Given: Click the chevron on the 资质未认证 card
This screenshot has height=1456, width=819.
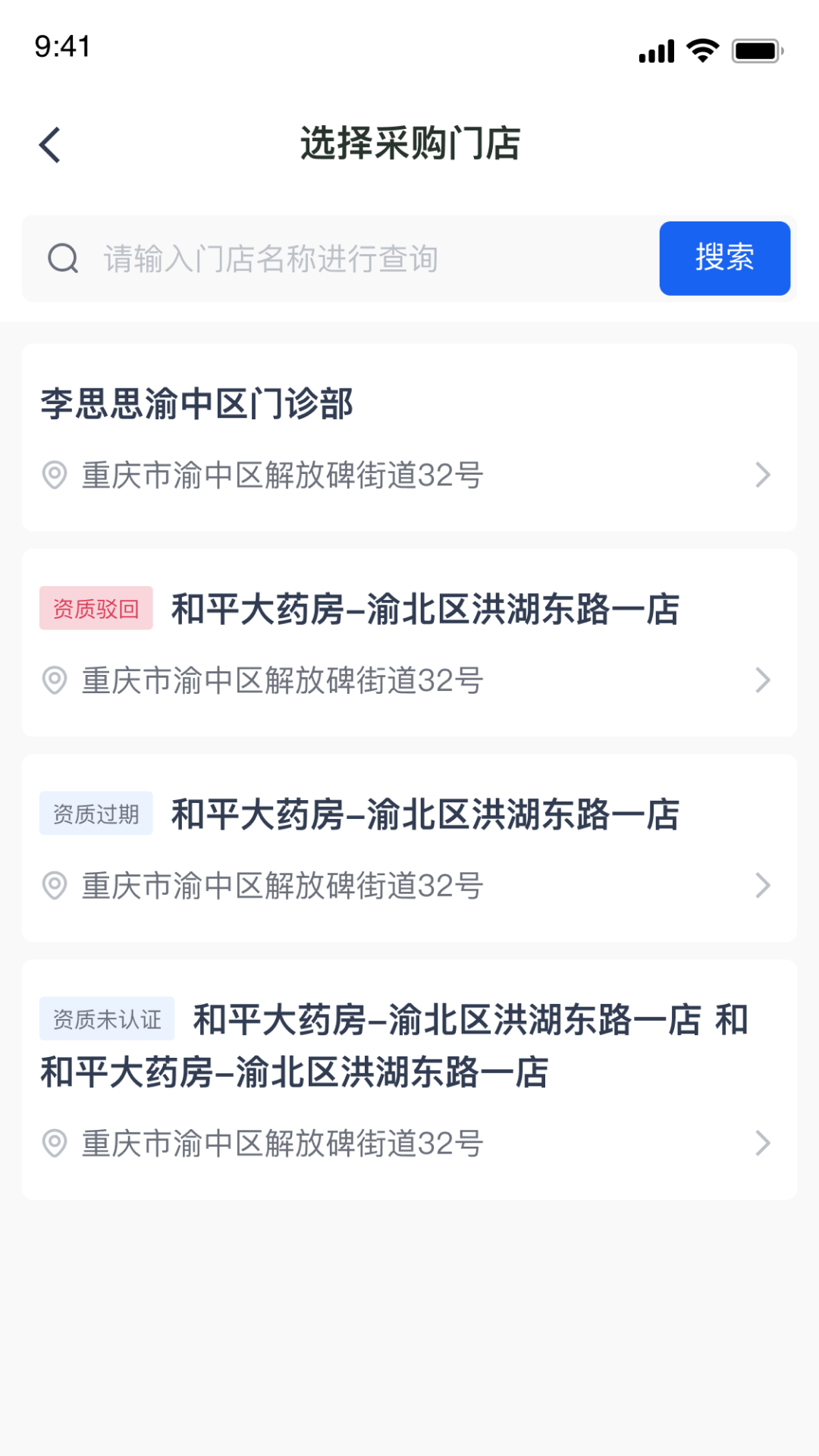Looking at the screenshot, I should point(762,1143).
